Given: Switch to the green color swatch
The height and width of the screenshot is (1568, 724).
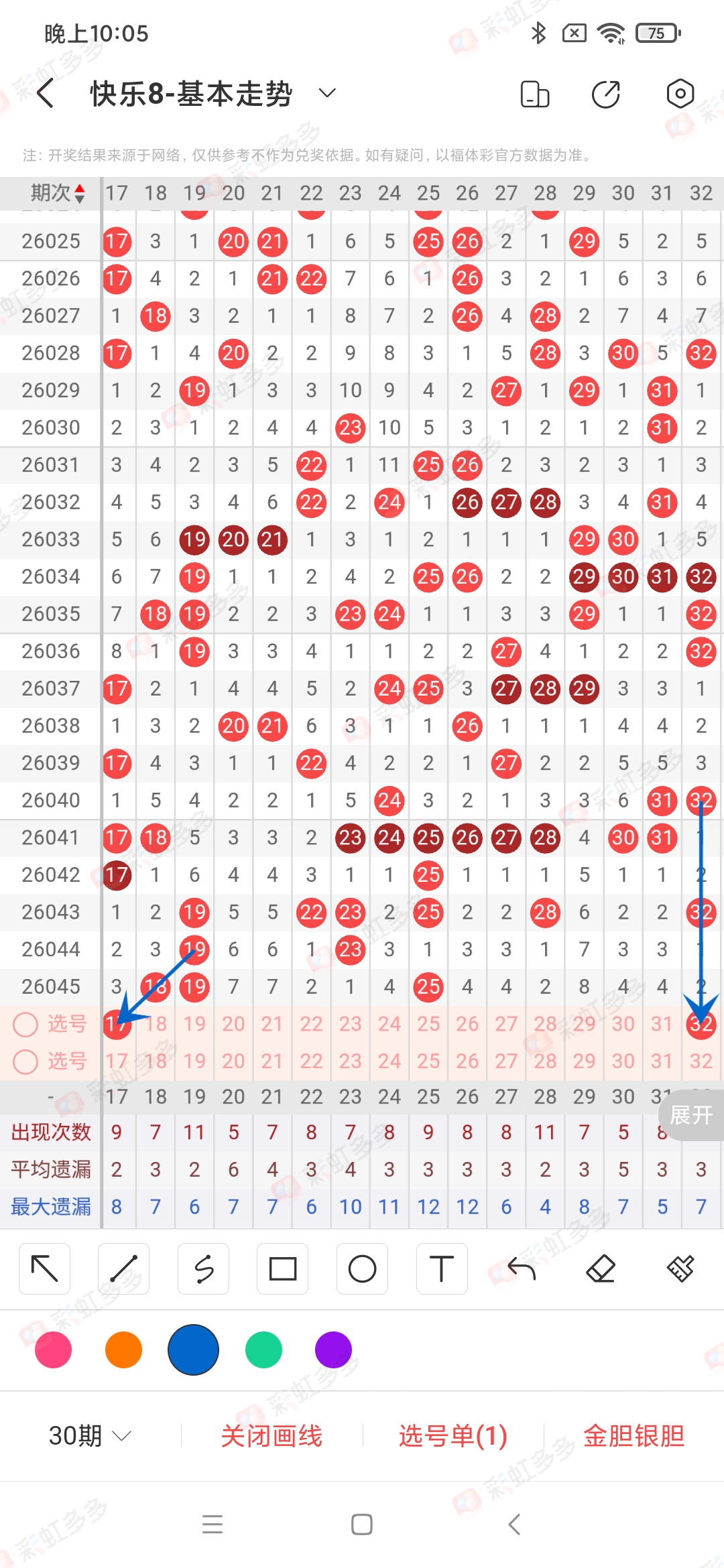Looking at the screenshot, I should [263, 1350].
